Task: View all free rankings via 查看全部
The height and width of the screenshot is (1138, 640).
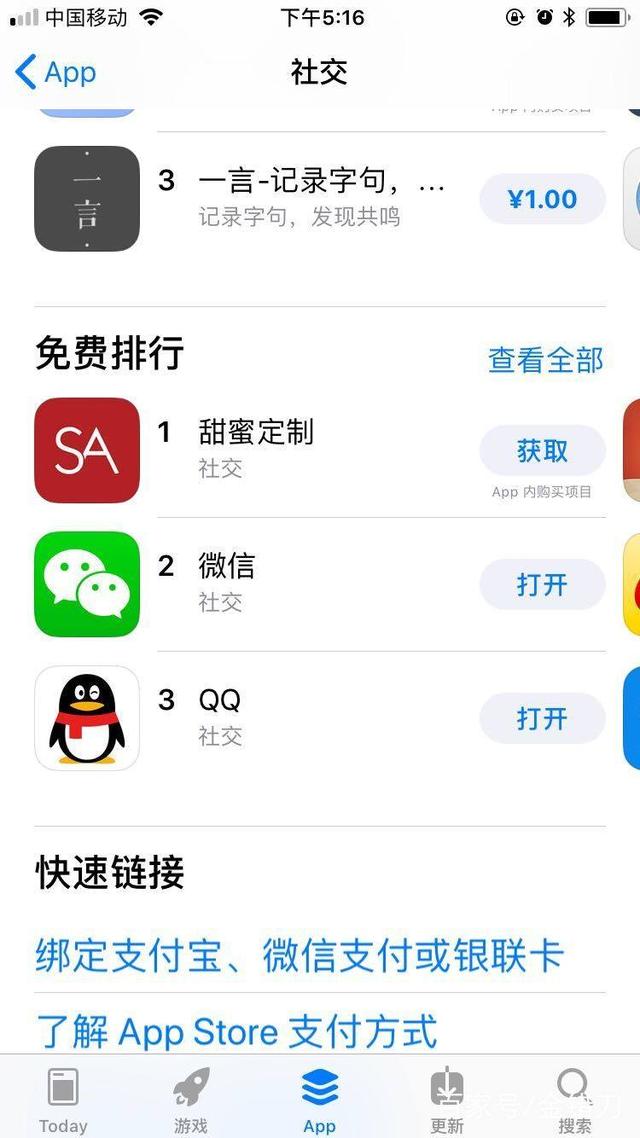Action: (x=545, y=360)
